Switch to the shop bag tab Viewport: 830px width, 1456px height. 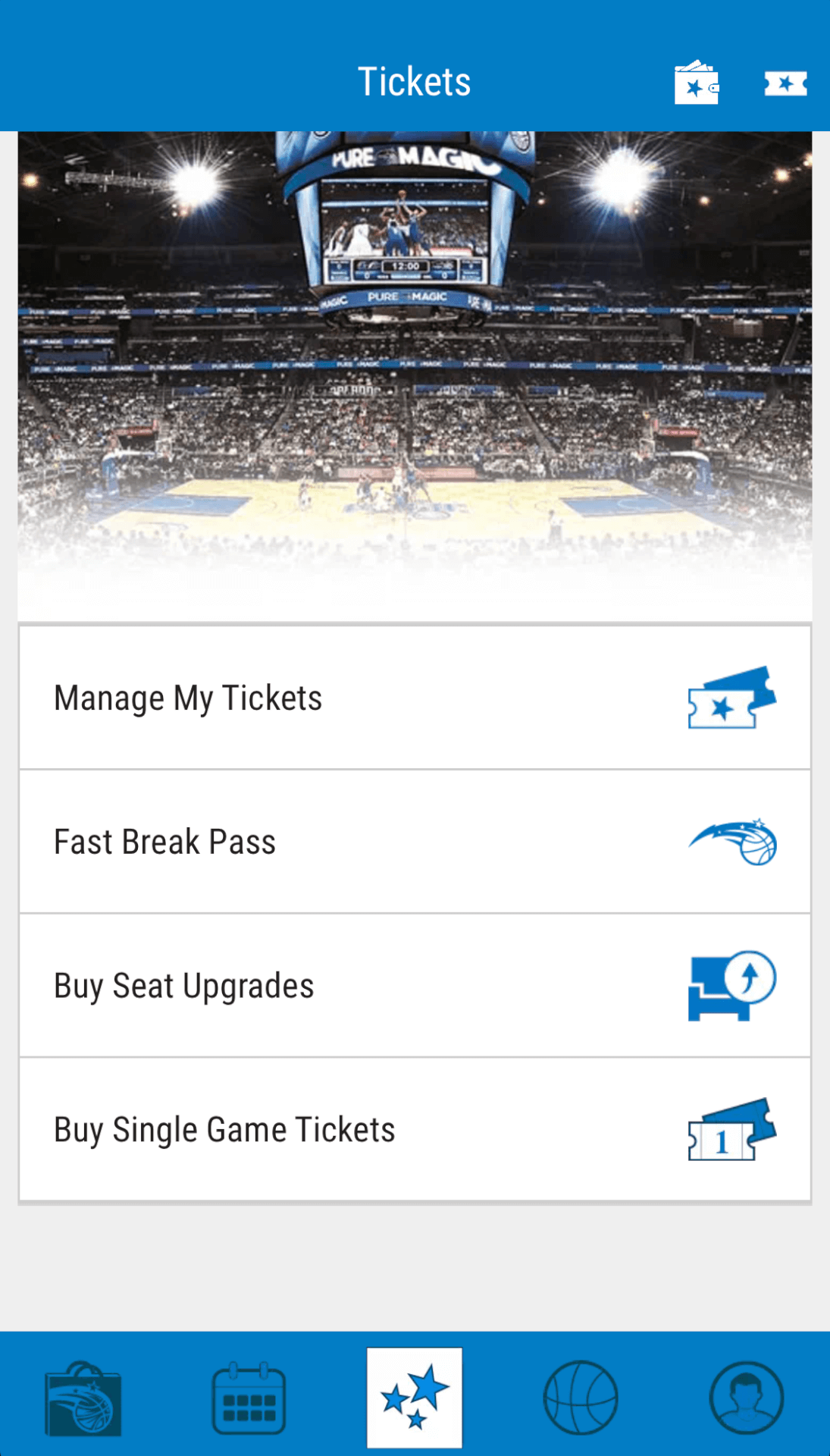pos(83,1398)
